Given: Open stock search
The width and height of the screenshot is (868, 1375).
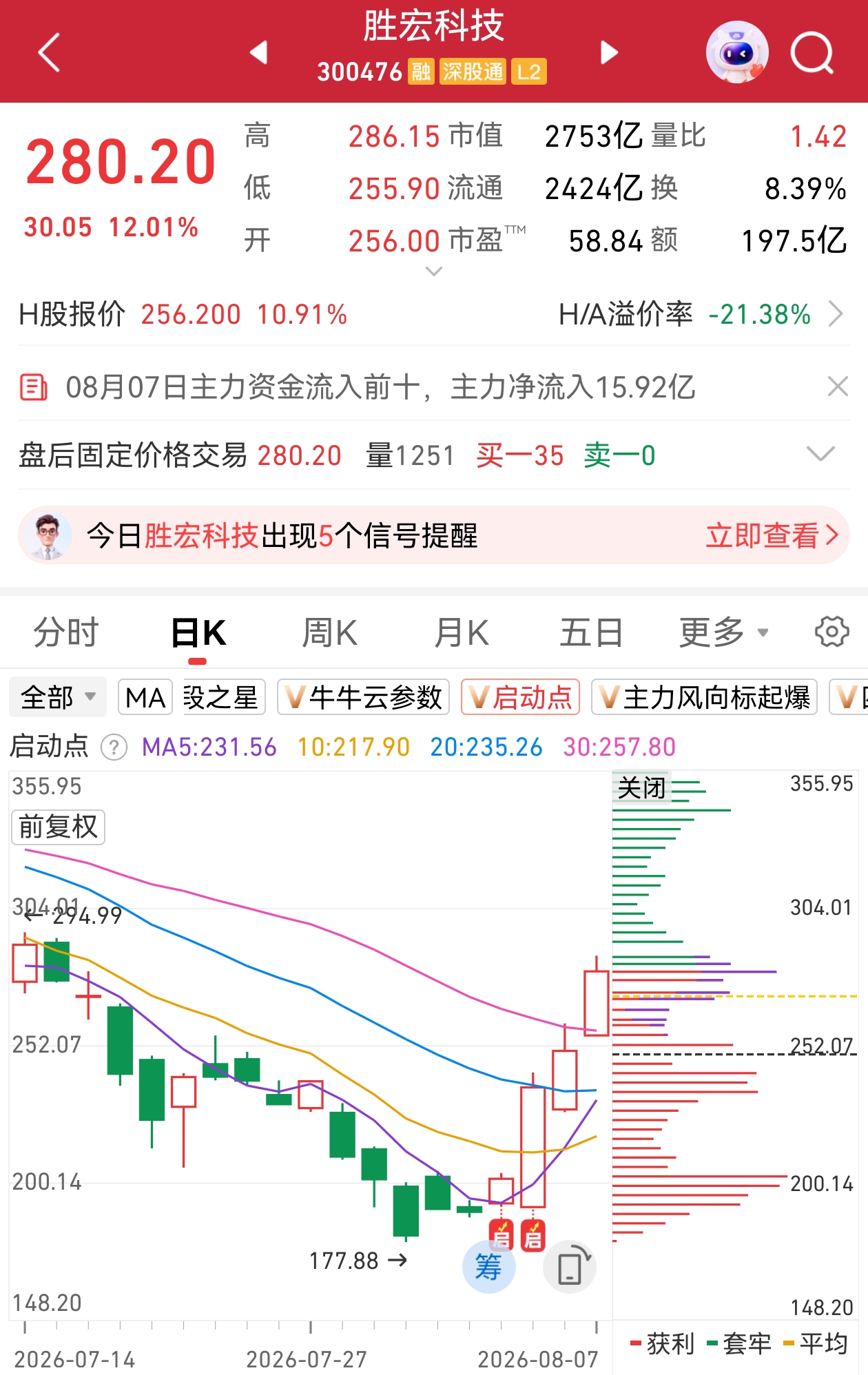Looking at the screenshot, I should pos(813,52).
